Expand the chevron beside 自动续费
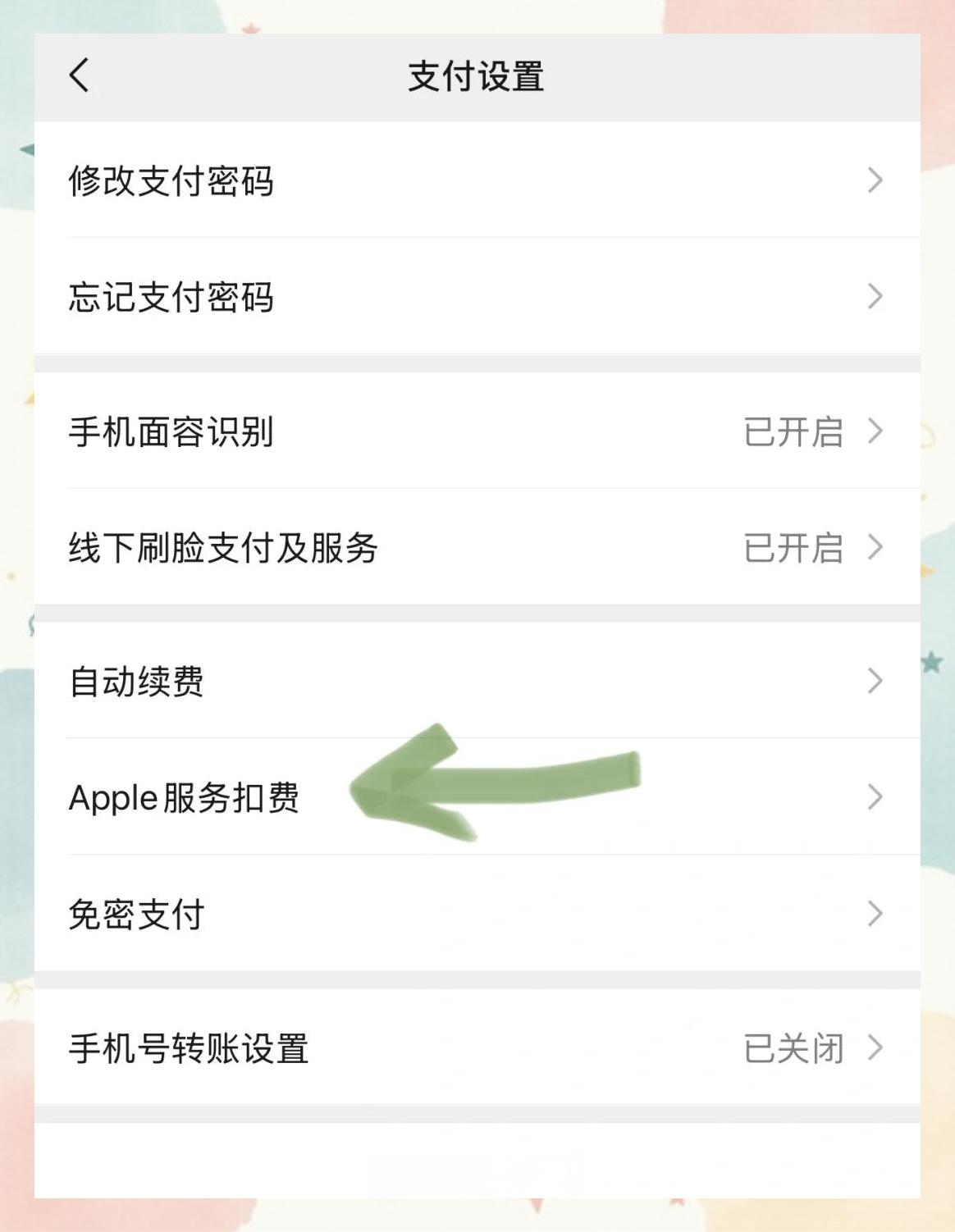The height and width of the screenshot is (1232, 955). (874, 681)
